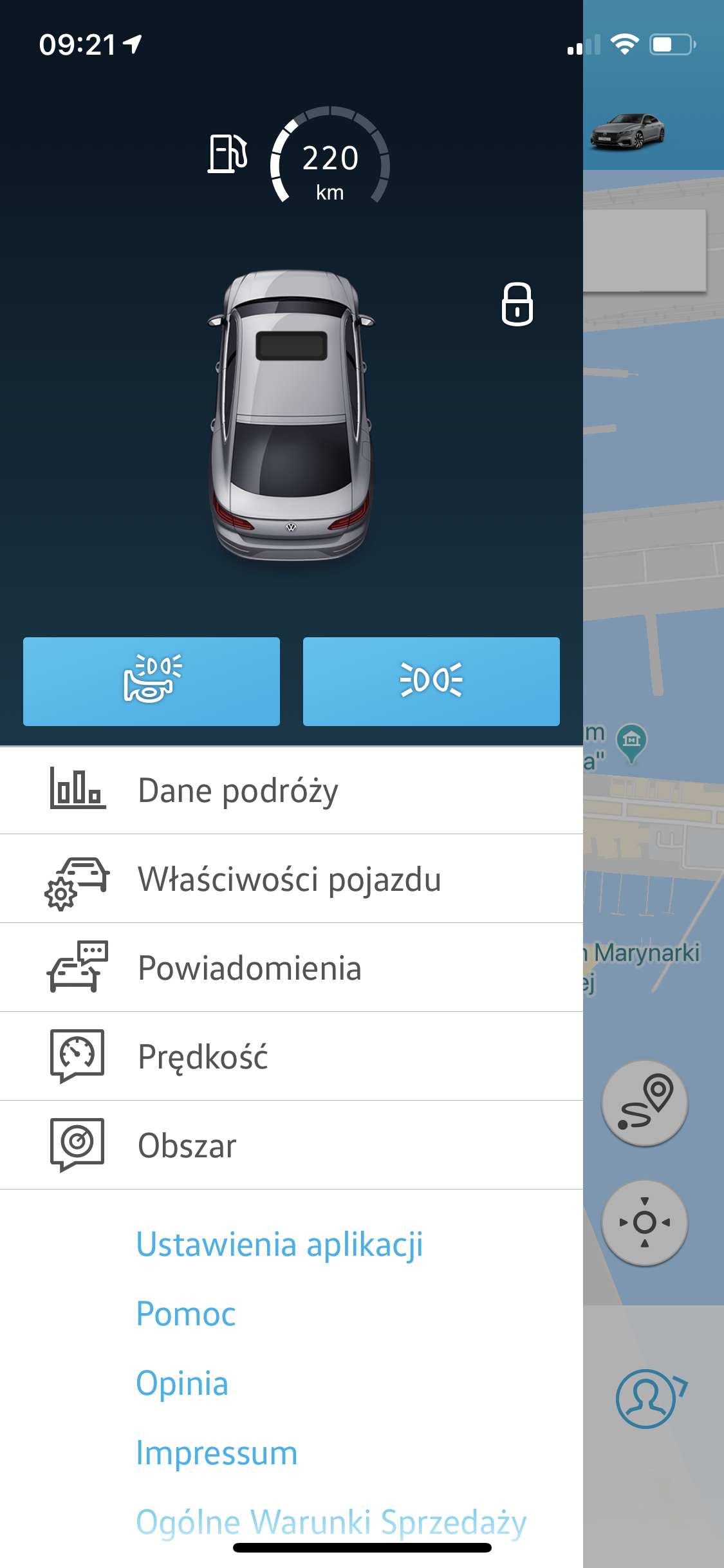Tap the car thumbnail at top right

pyautogui.click(x=628, y=131)
